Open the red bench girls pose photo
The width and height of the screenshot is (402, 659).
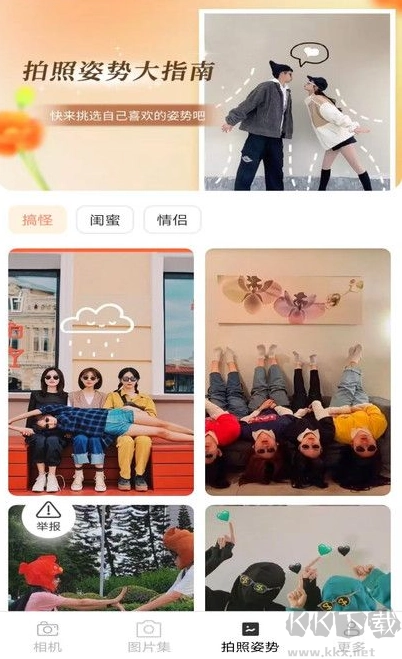click(101, 372)
